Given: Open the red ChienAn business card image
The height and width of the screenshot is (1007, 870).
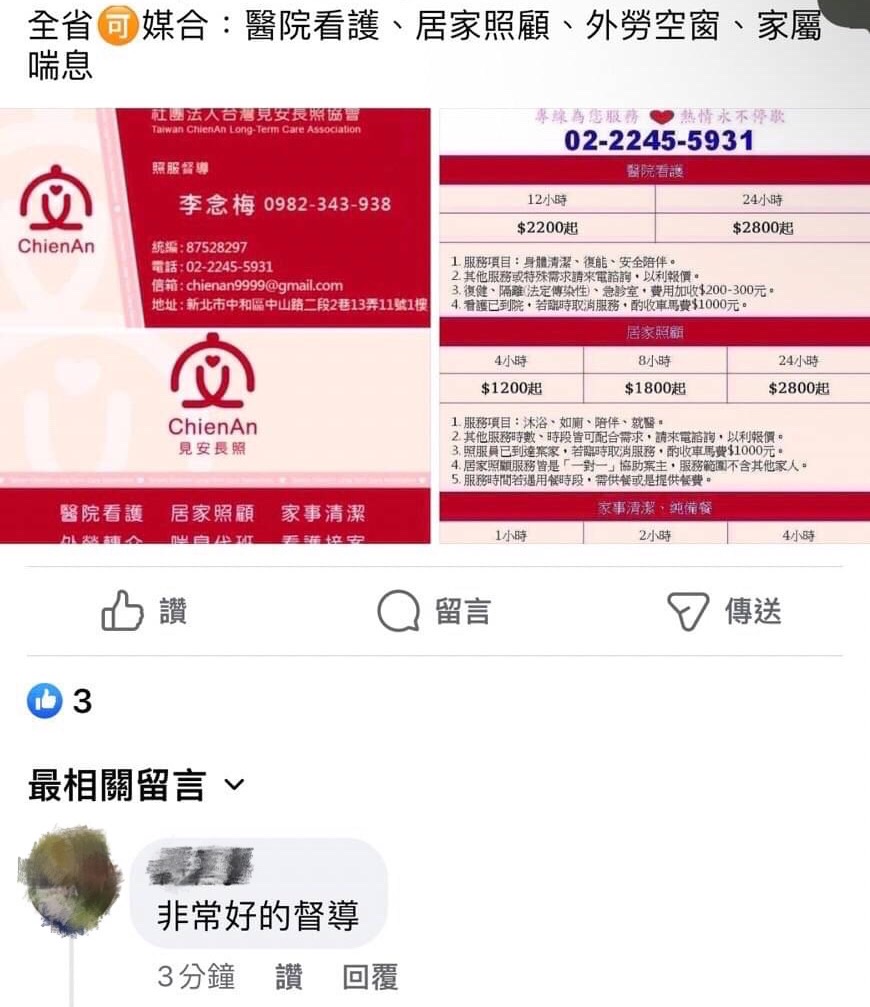Looking at the screenshot, I should pos(215,326).
